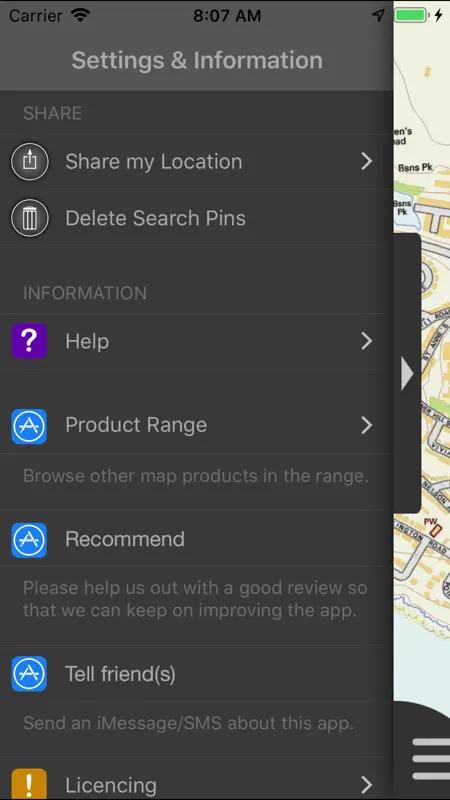Open the Help section

196,341
